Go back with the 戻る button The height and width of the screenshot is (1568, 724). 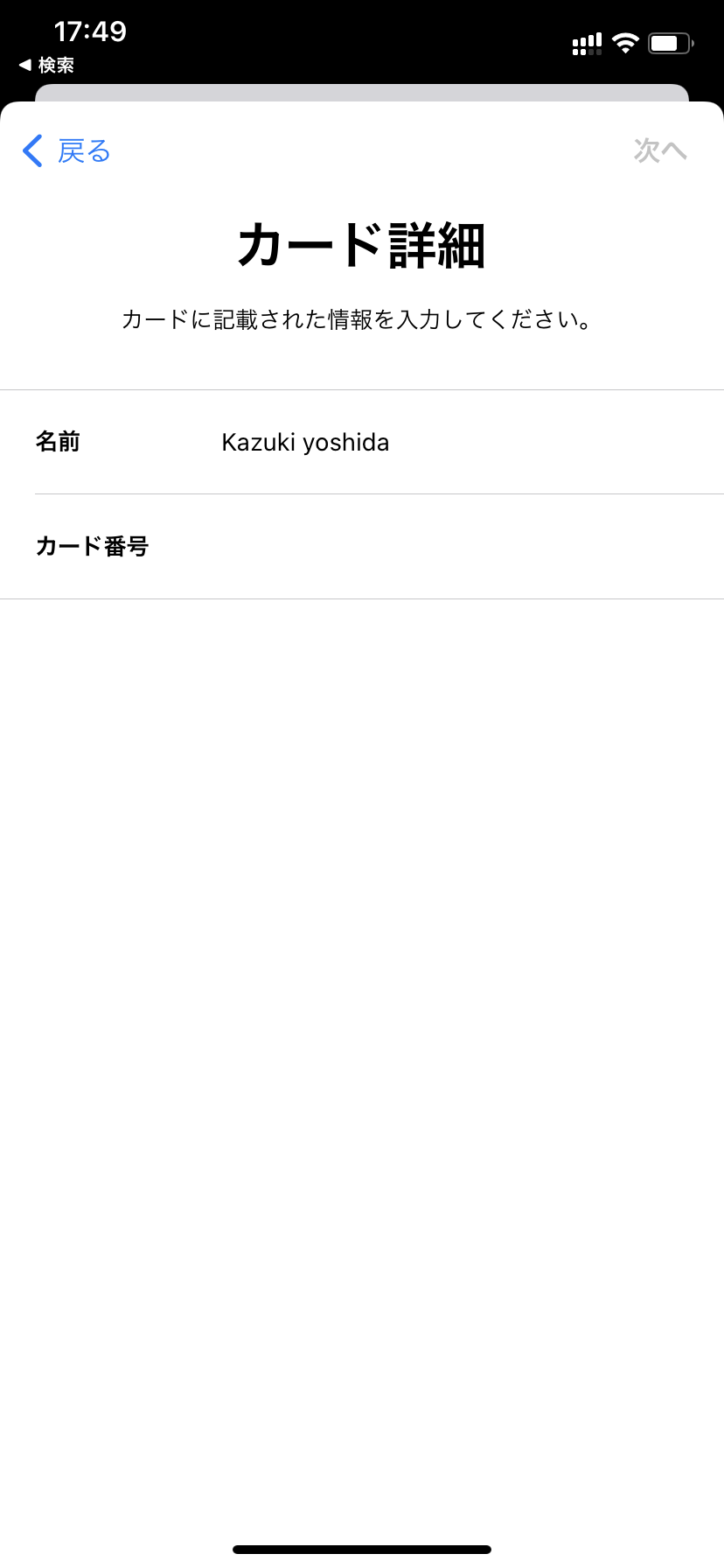[66, 151]
